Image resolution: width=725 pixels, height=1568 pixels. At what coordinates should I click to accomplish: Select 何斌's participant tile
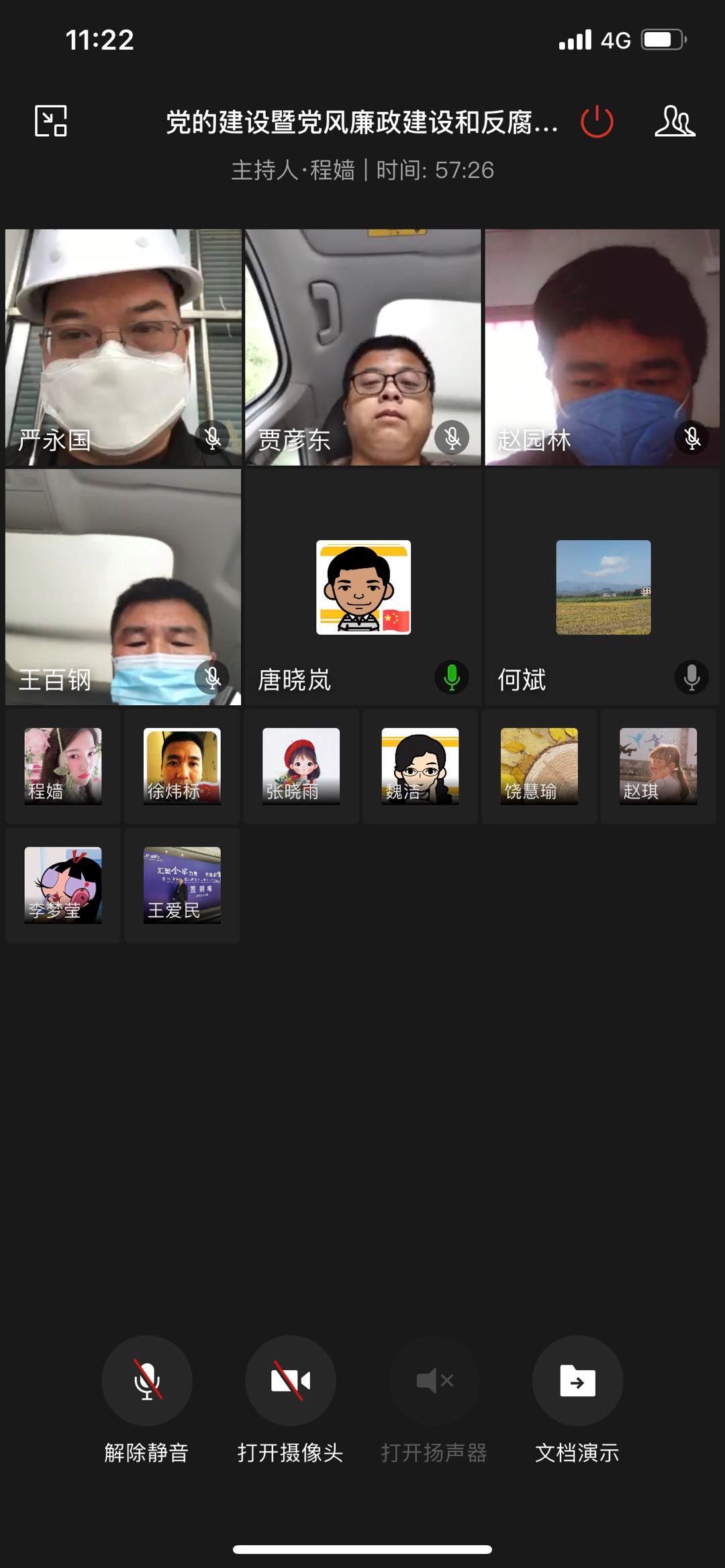(x=602, y=587)
